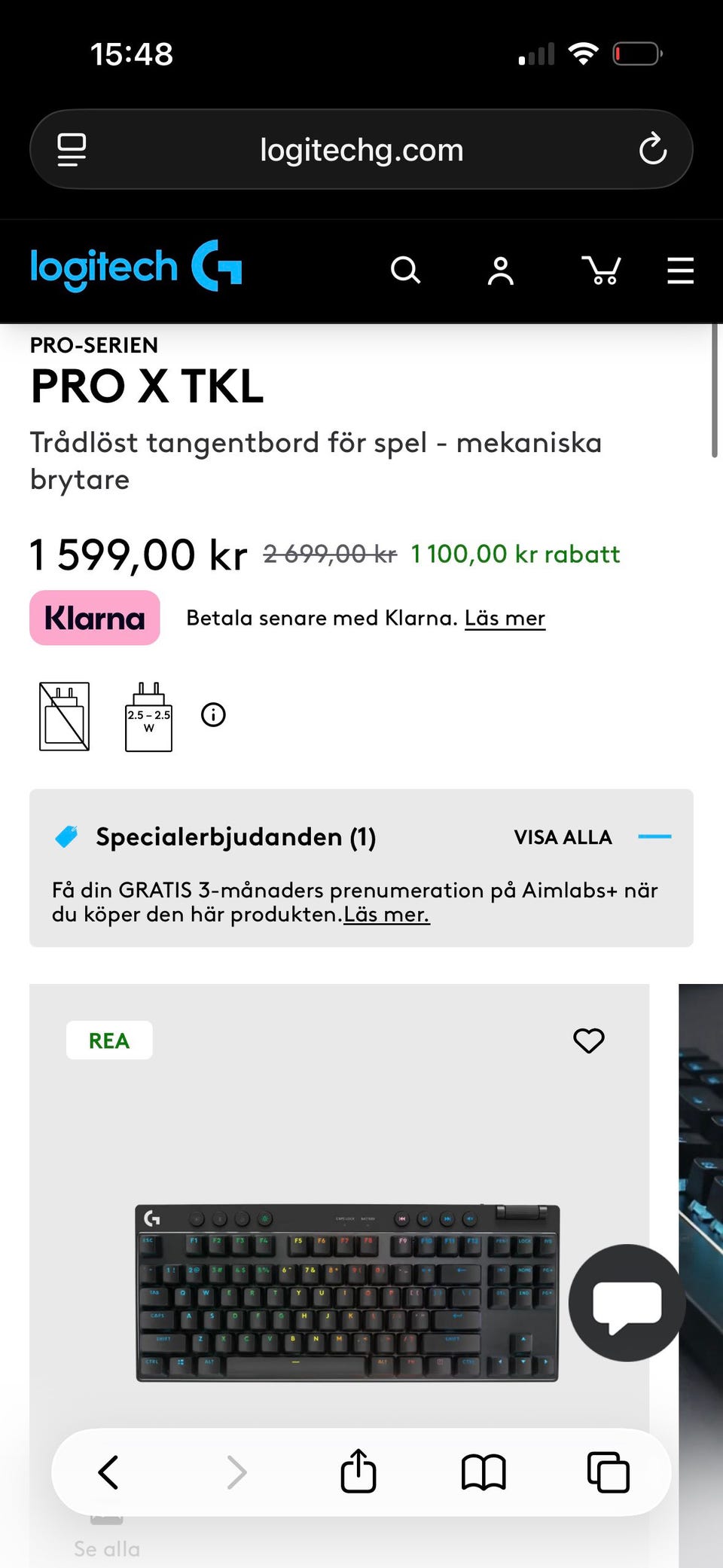Viewport: 723px width, 1568px height.
Task: Open Safari tab overview icon
Action: coord(608,1472)
